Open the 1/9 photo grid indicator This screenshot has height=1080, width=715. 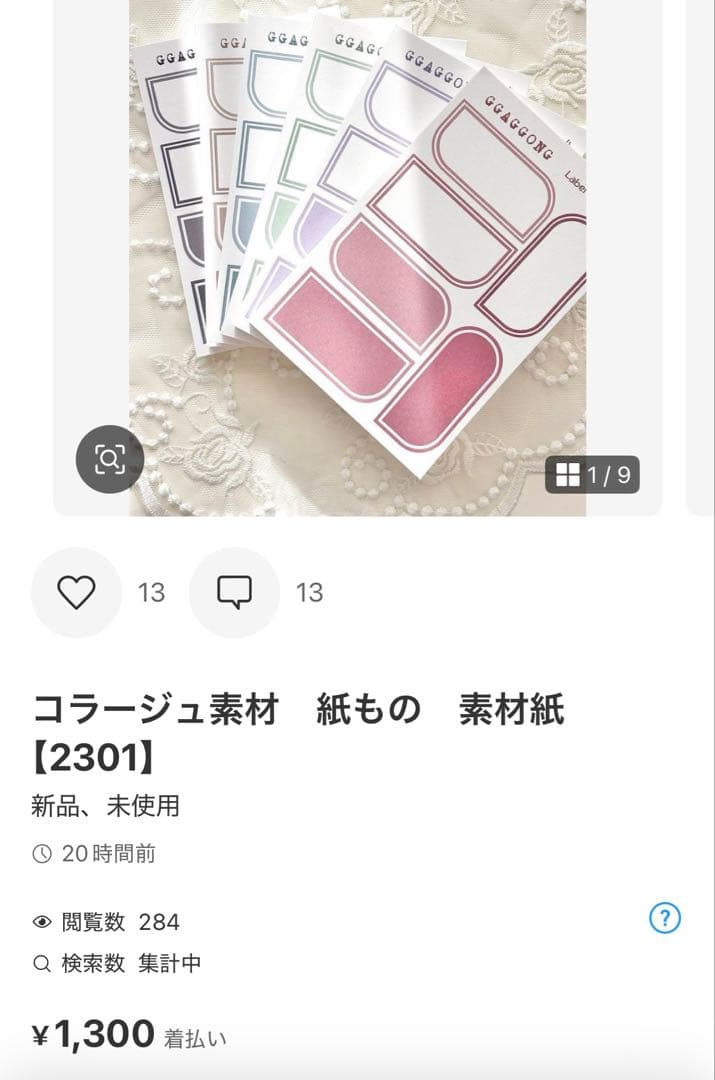[x=593, y=475]
